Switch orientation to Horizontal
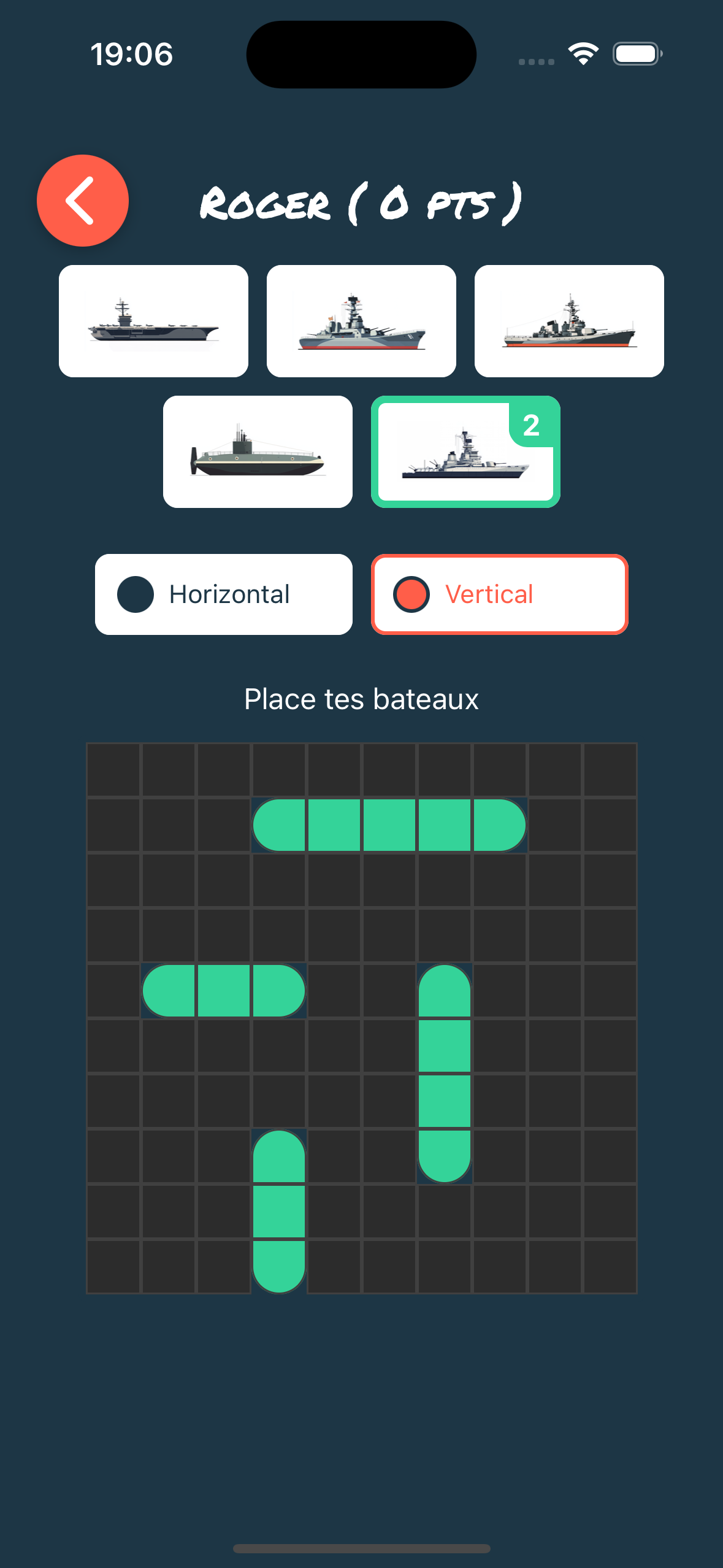The image size is (723, 1568). click(224, 594)
